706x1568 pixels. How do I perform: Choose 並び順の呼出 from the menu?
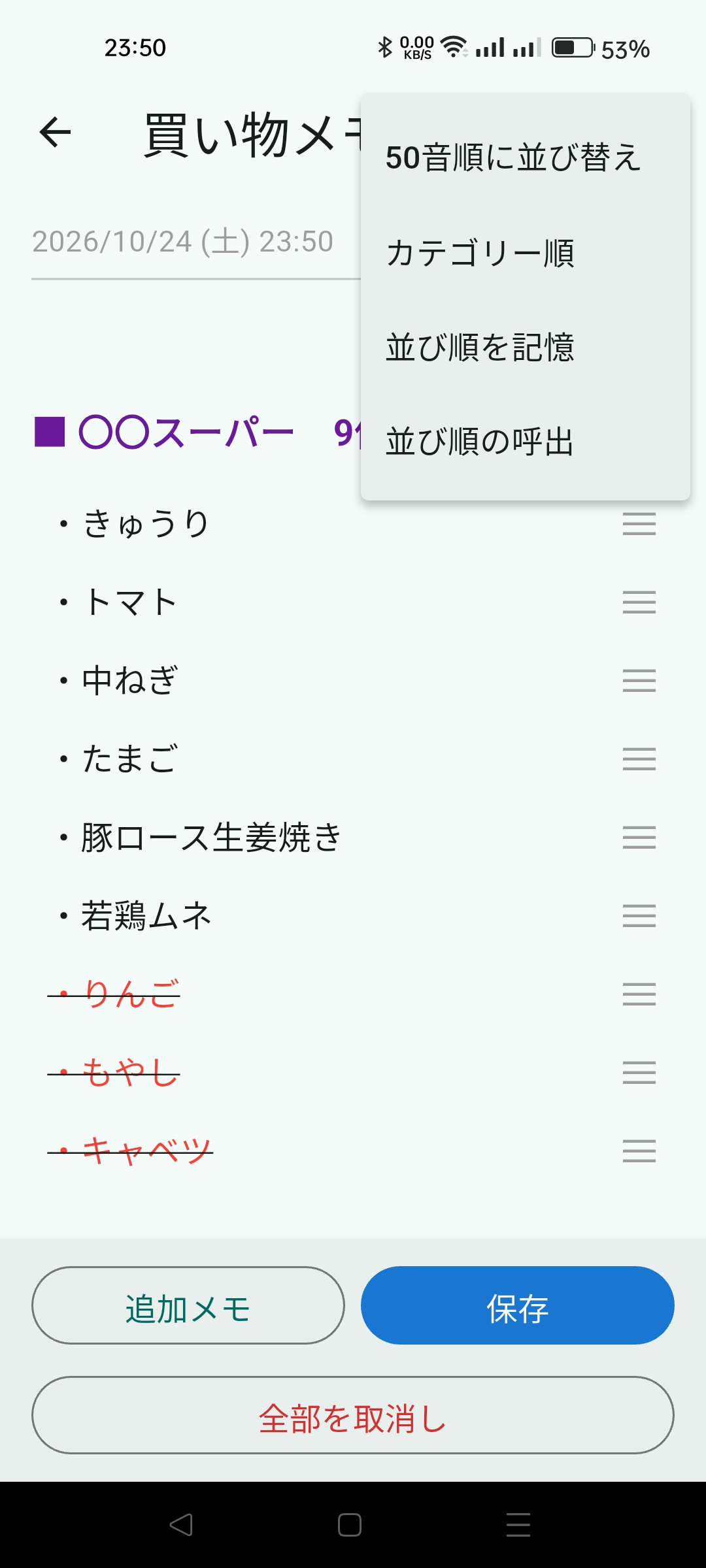tap(480, 442)
